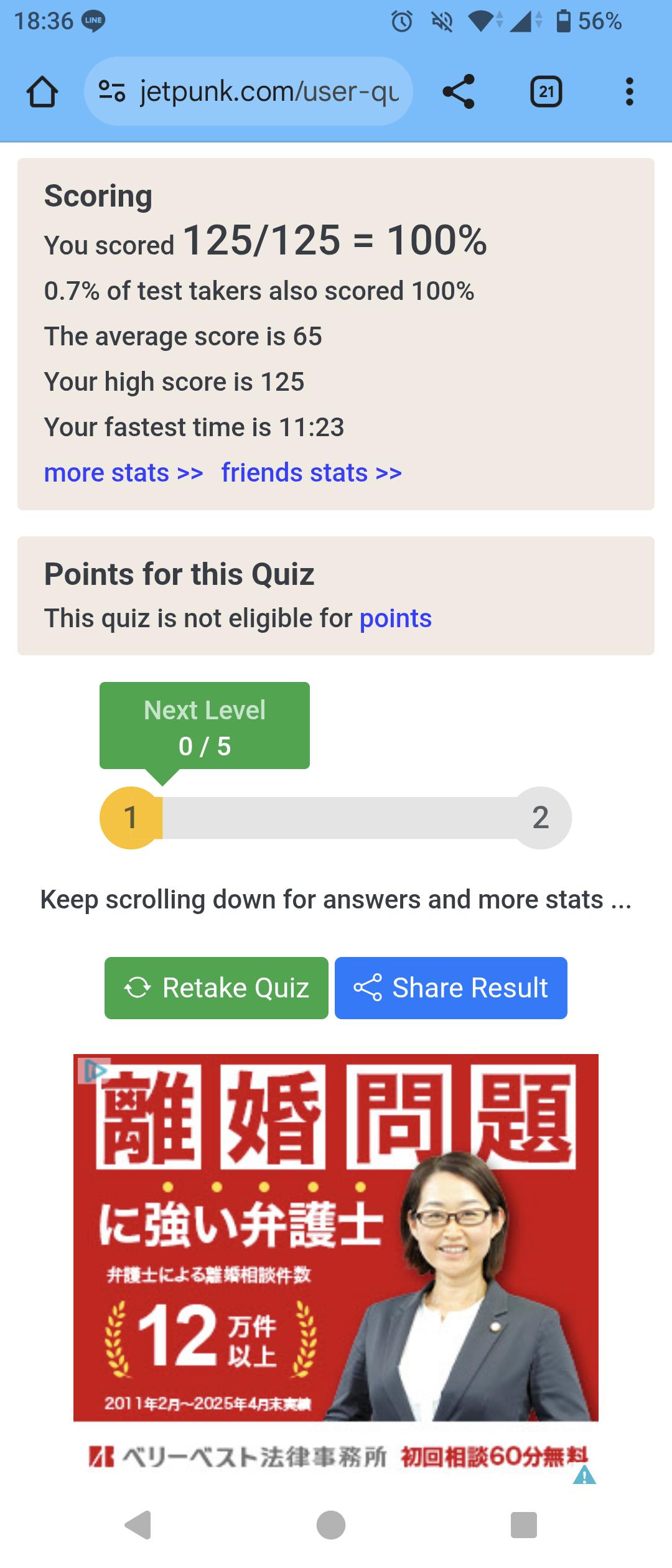
Task: Open the browser overflow menu
Action: coord(629,92)
